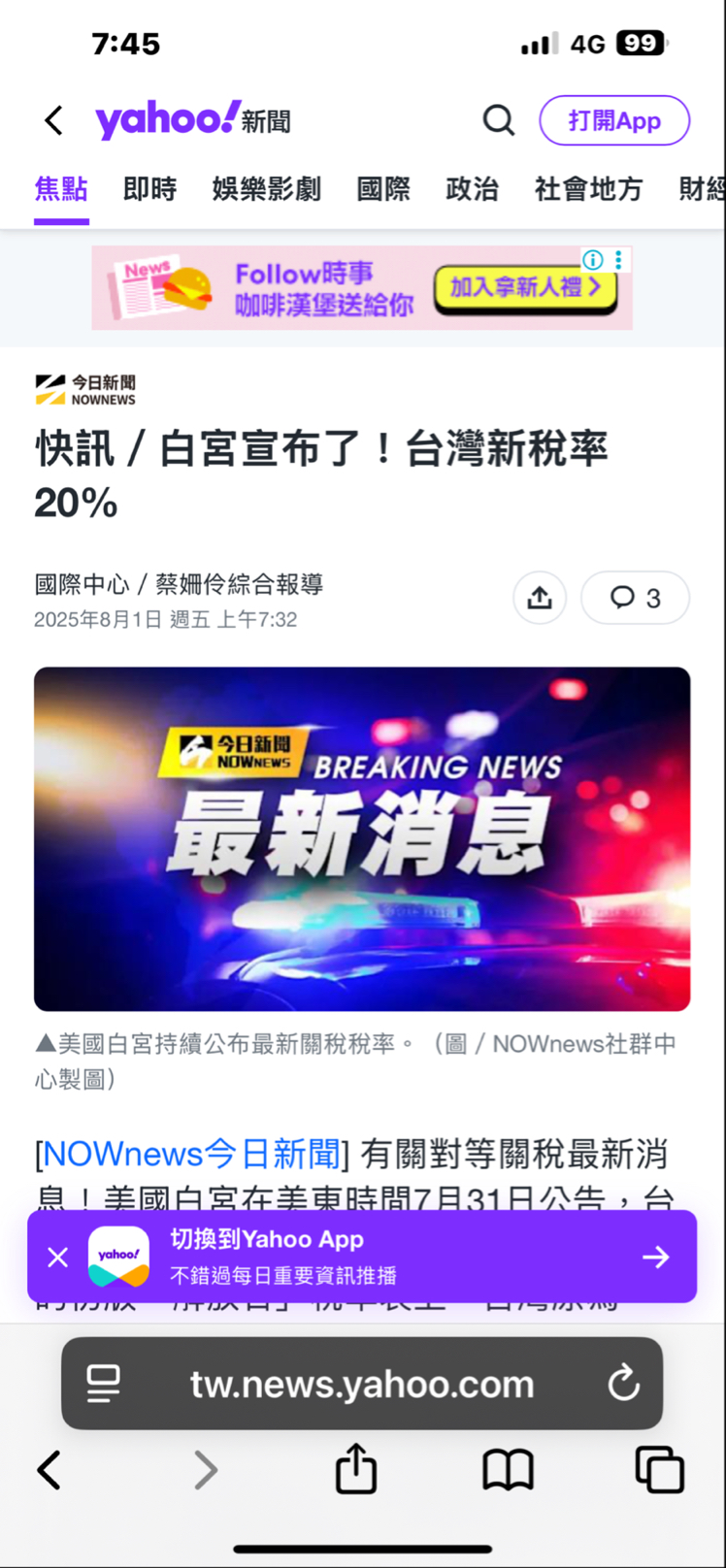Switch to the 娛樂影劇 tab
This screenshot has height=1568, width=726.
point(266,188)
